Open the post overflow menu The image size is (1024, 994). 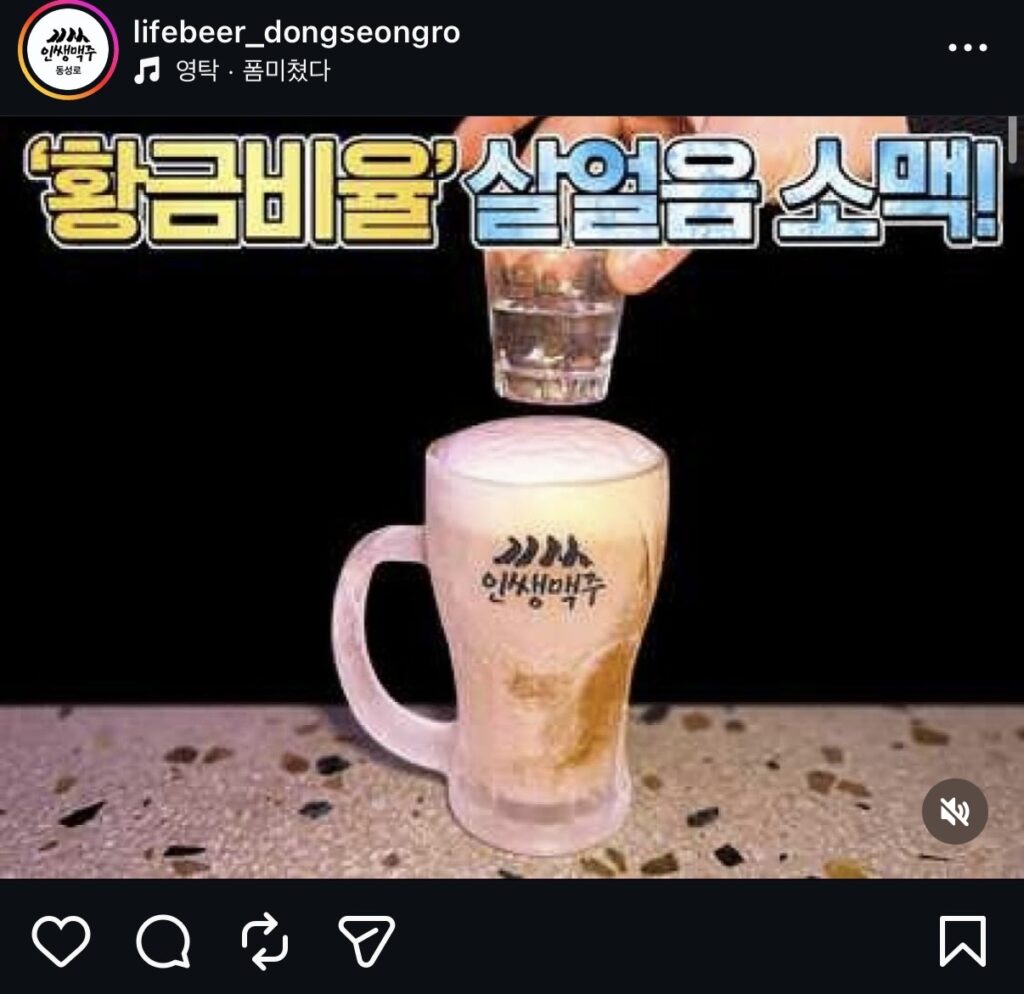967,48
